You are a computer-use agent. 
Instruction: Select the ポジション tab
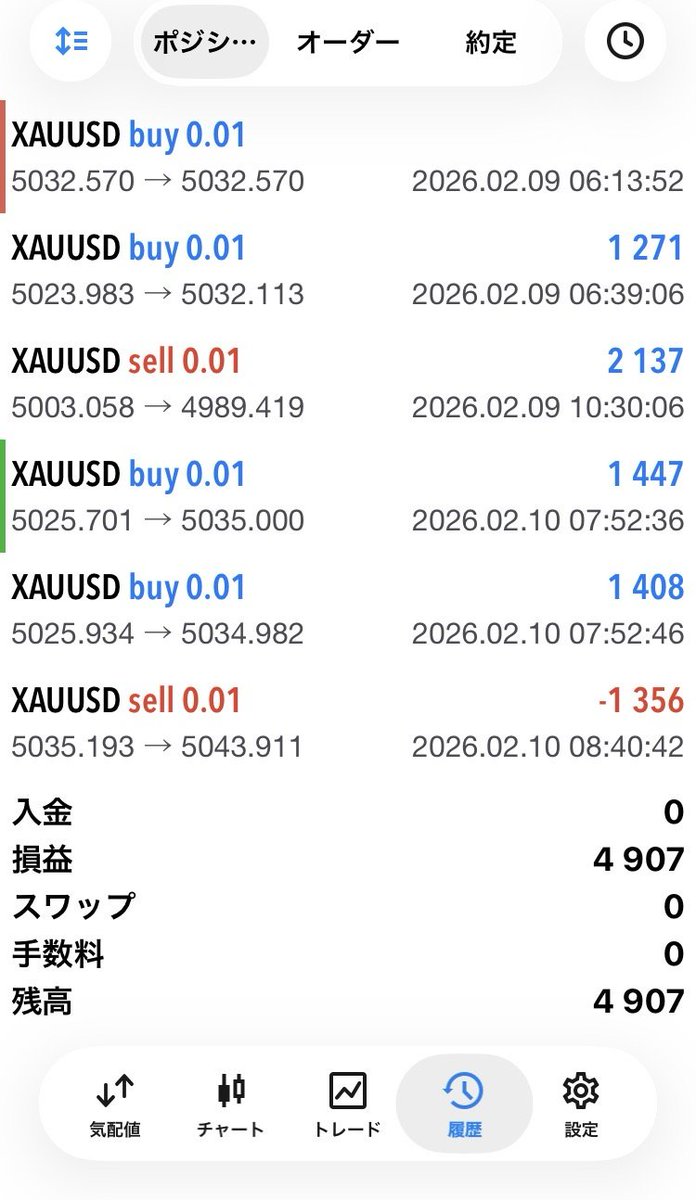point(204,42)
